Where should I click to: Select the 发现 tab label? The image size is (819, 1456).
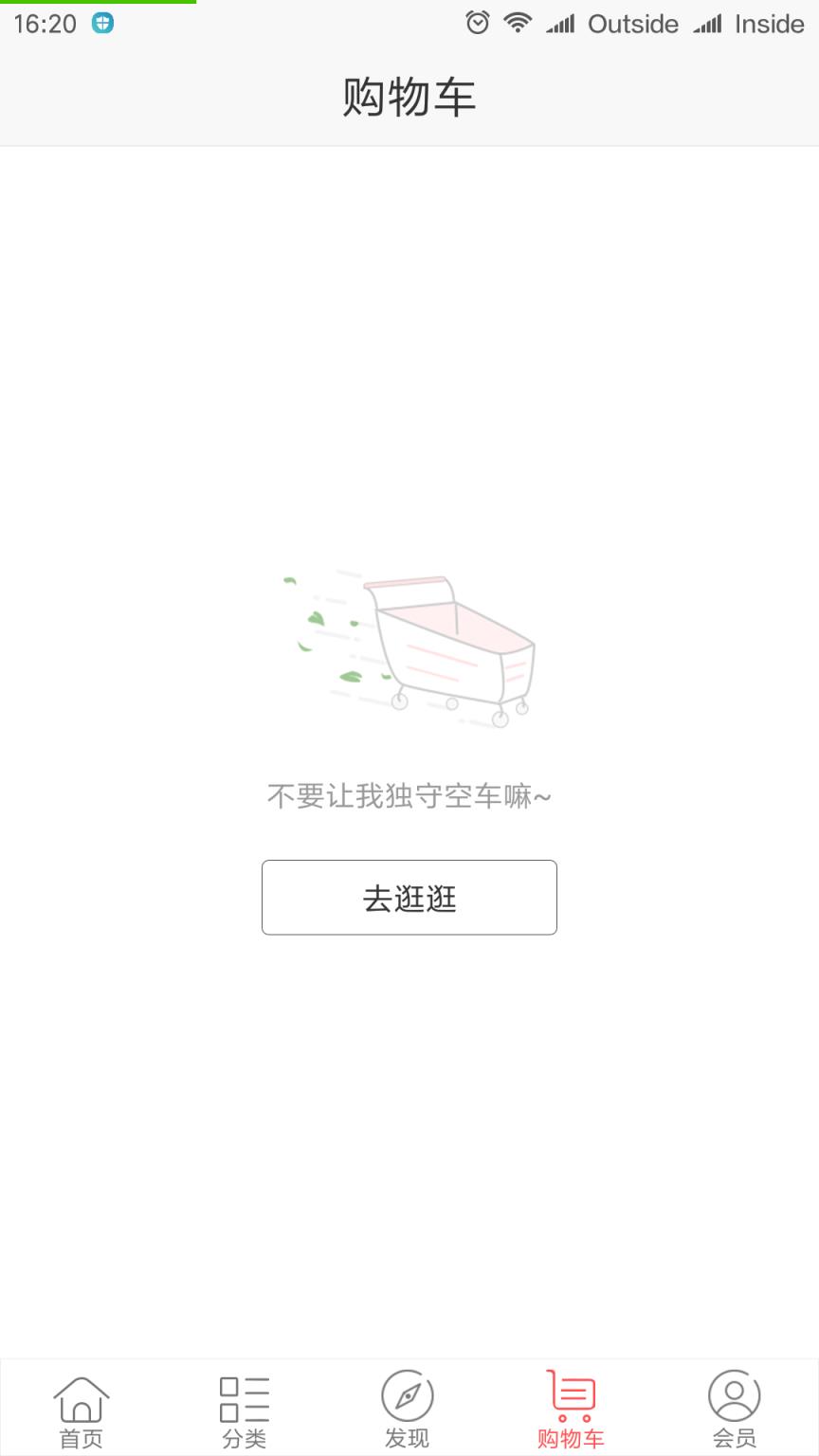[x=409, y=1438]
